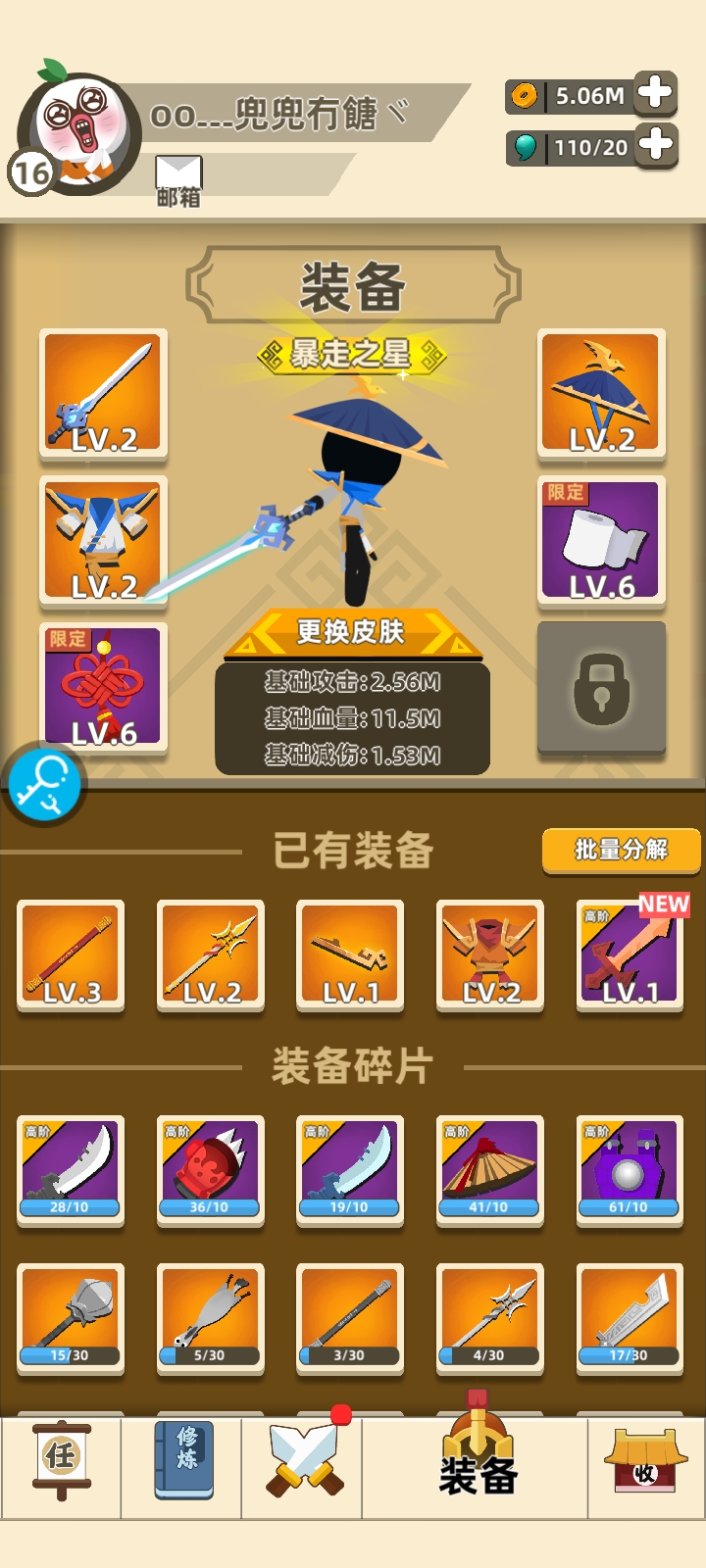
Task: Open the equipped LV.2 bamboo hat slot
Action: point(601,395)
